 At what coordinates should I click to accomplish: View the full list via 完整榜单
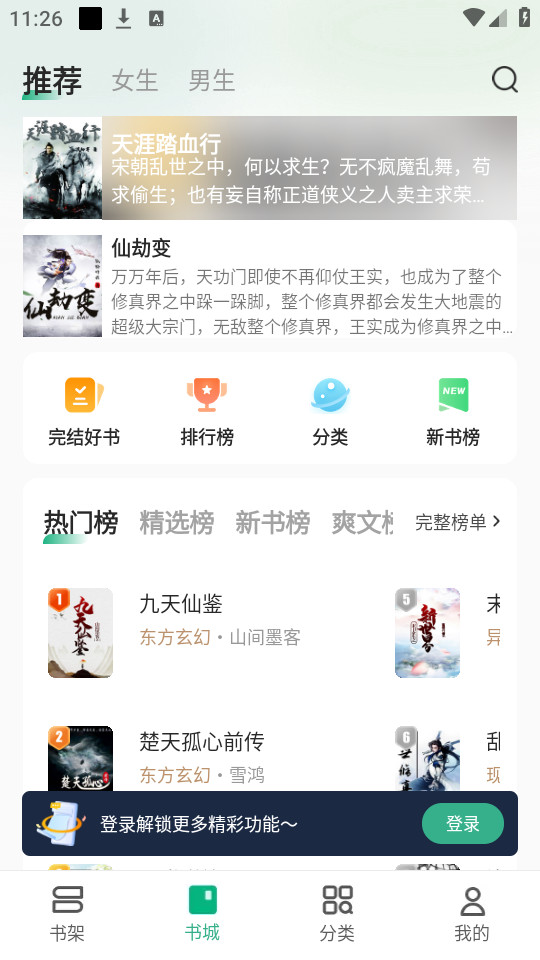point(457,522)
